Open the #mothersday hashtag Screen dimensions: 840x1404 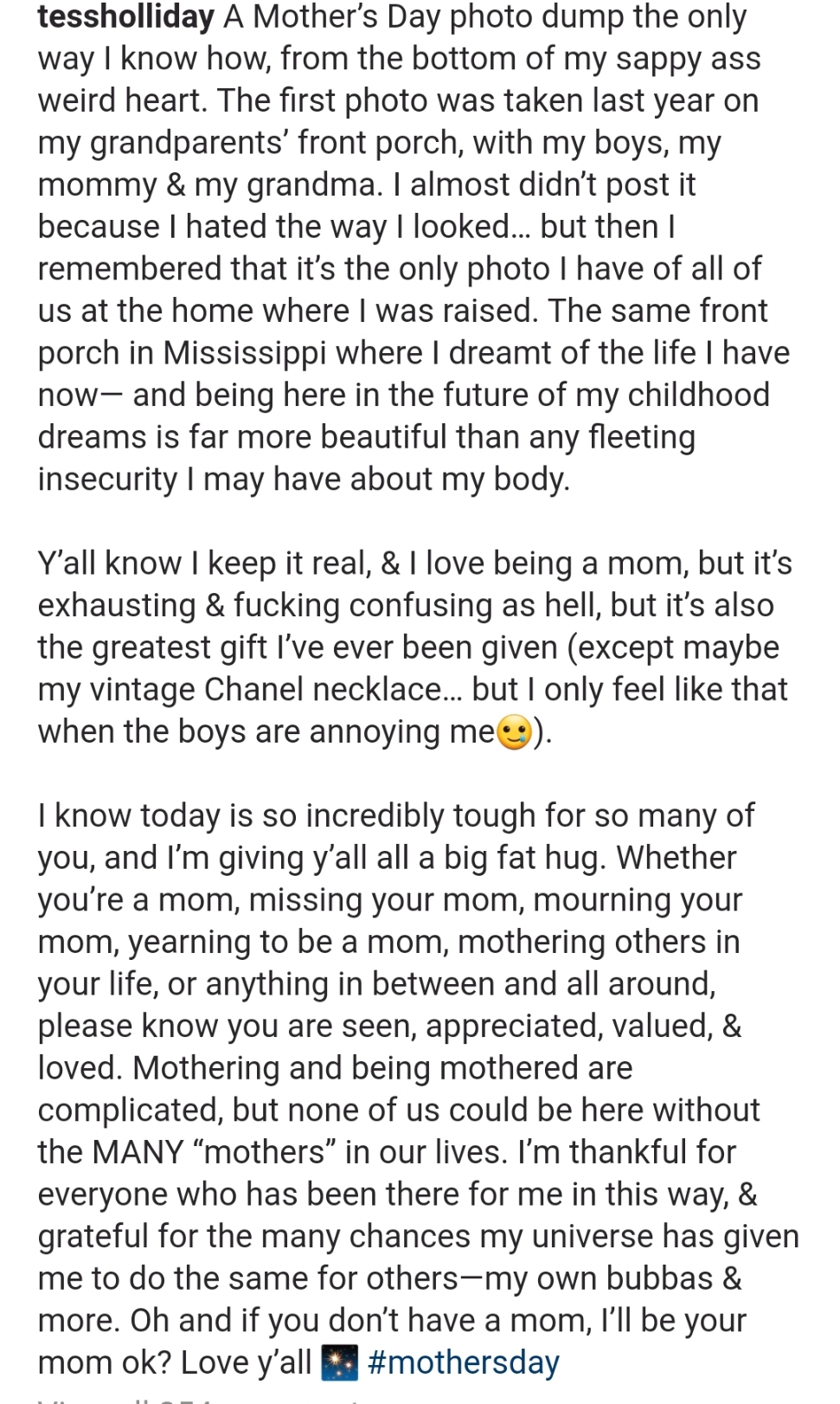pos(464,1362)
